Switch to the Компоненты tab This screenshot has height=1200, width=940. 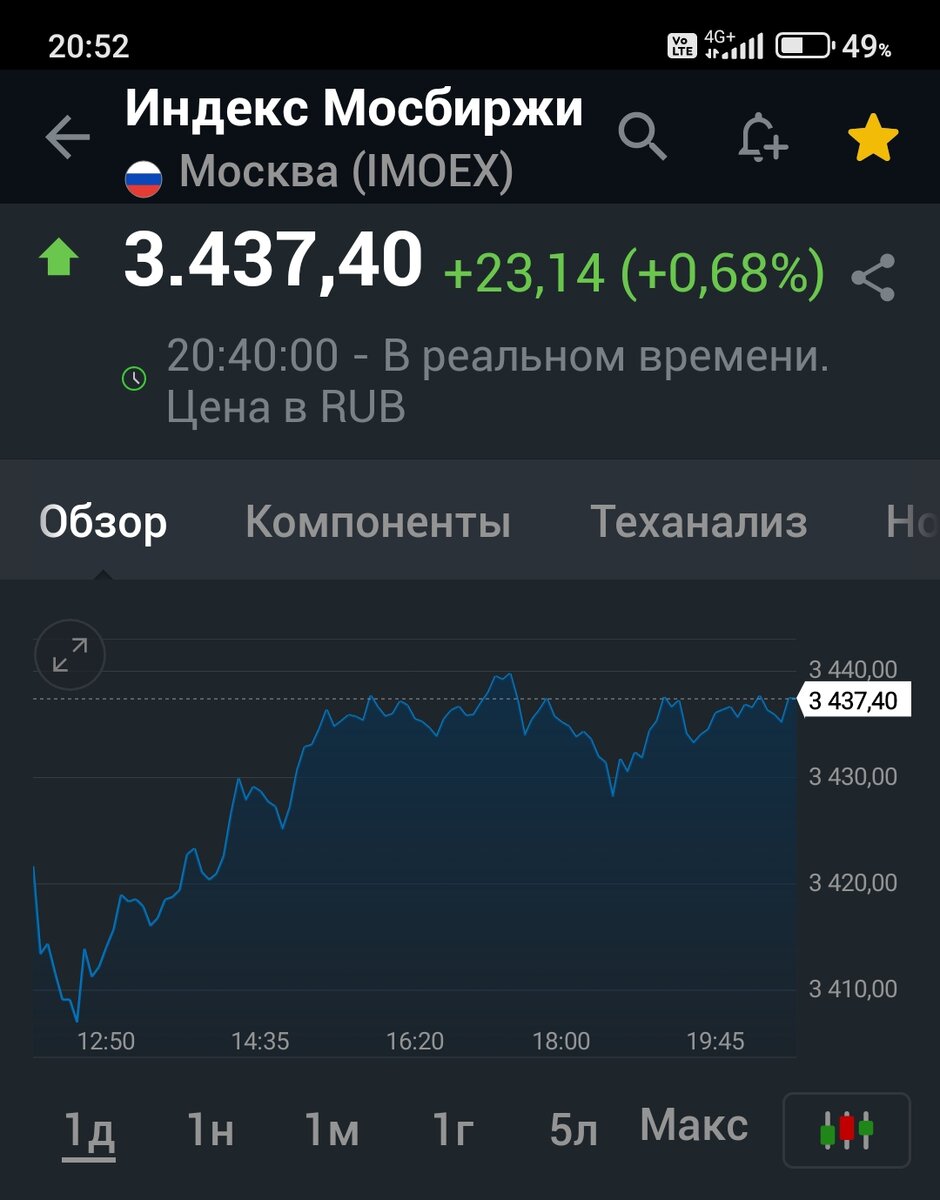click(x=378, y=522)
